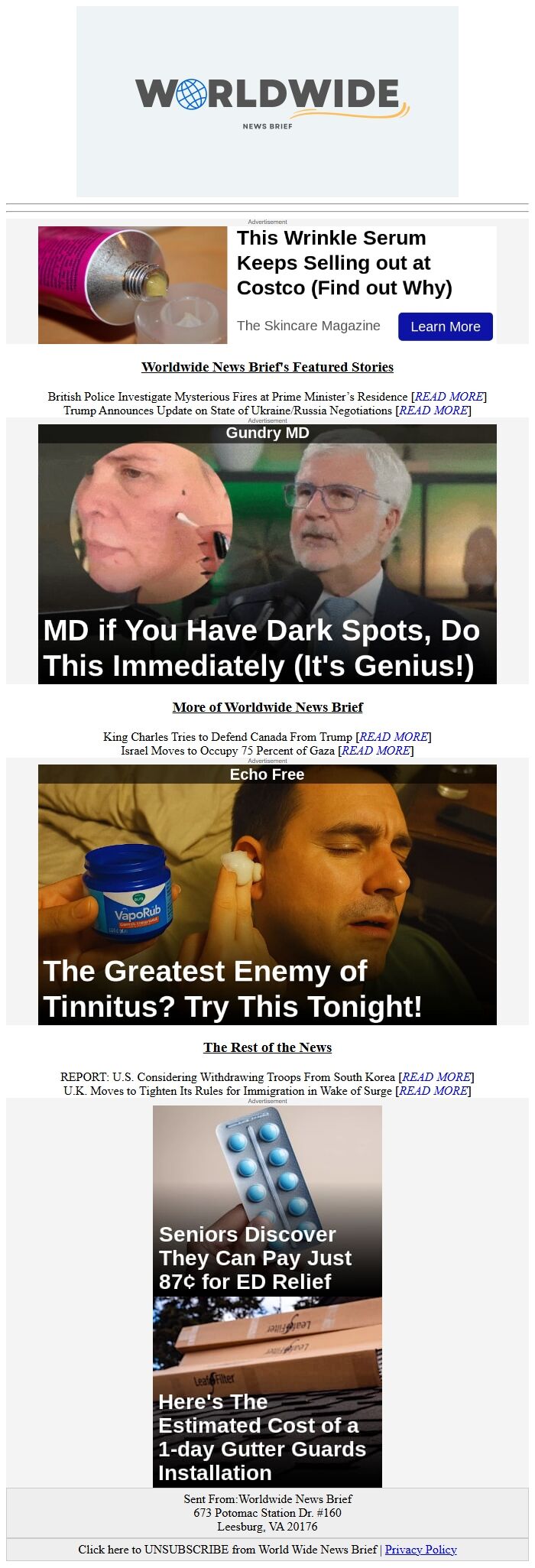Tap Learn More on the wrinkle serum ad
This screenshot has width=535, height=1568.
click(445, 326)
